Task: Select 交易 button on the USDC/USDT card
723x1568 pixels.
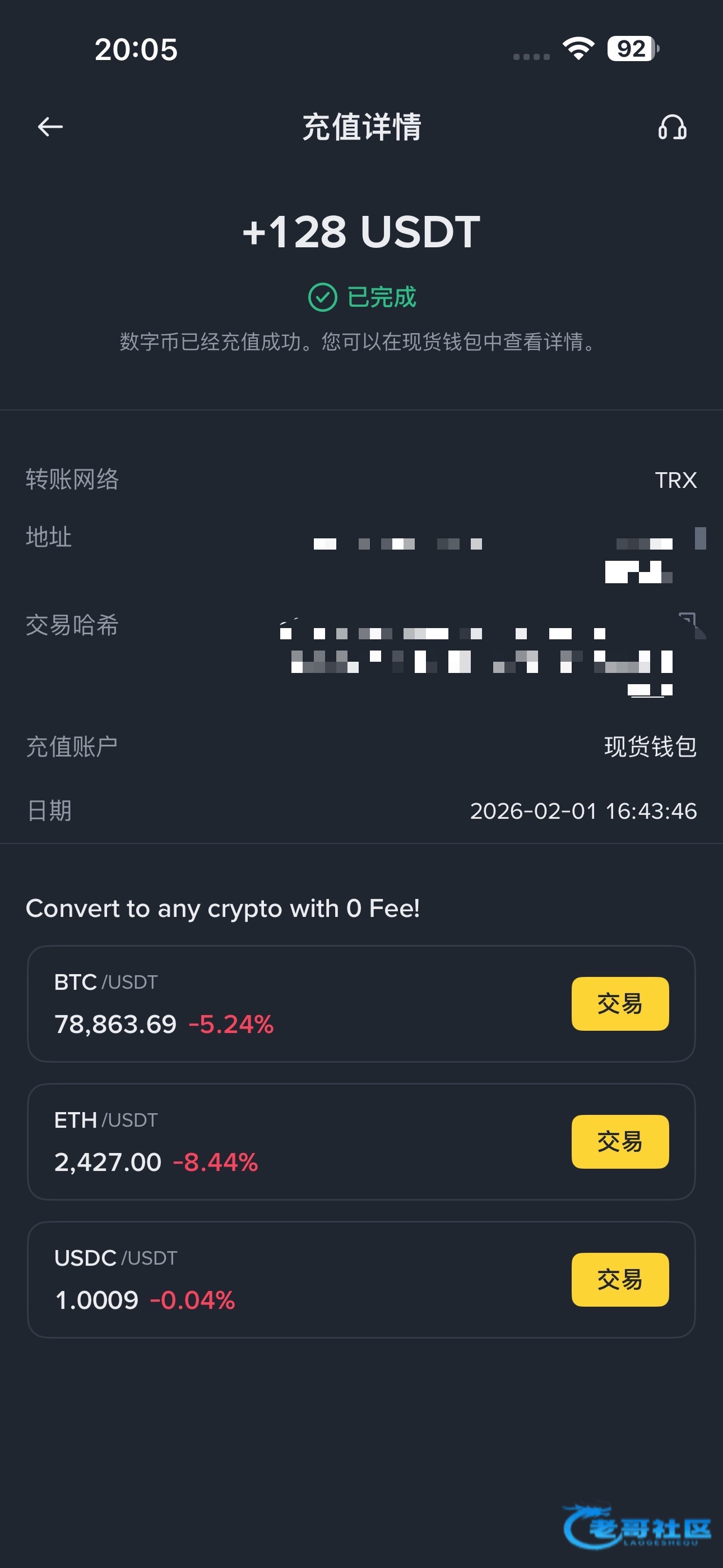Action: (619, 1280)
